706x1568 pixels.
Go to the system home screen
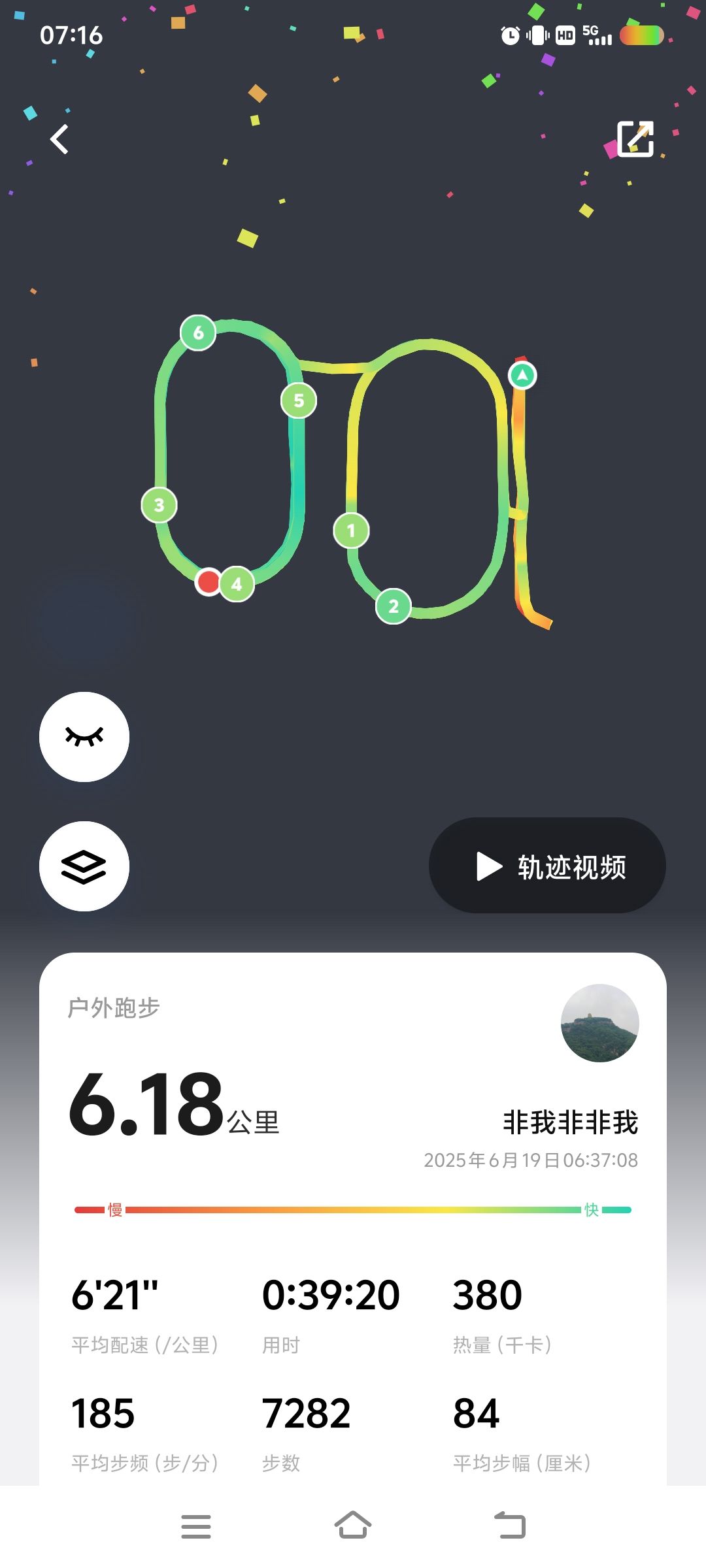(353, 1526)
